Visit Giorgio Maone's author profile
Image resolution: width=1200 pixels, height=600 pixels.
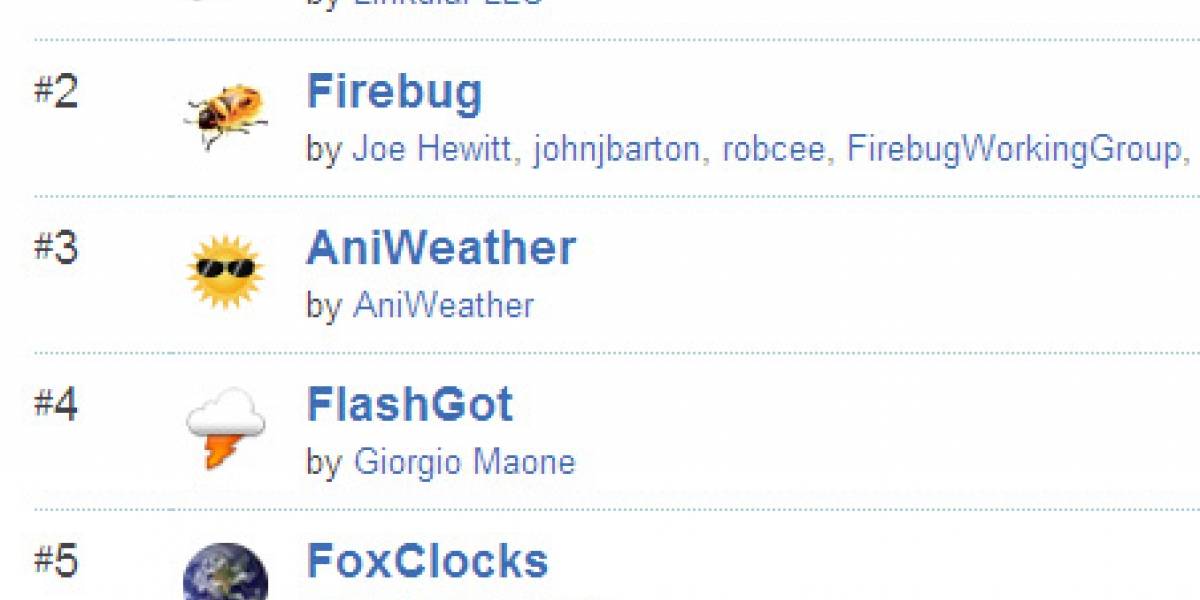[x=464, y=463]
